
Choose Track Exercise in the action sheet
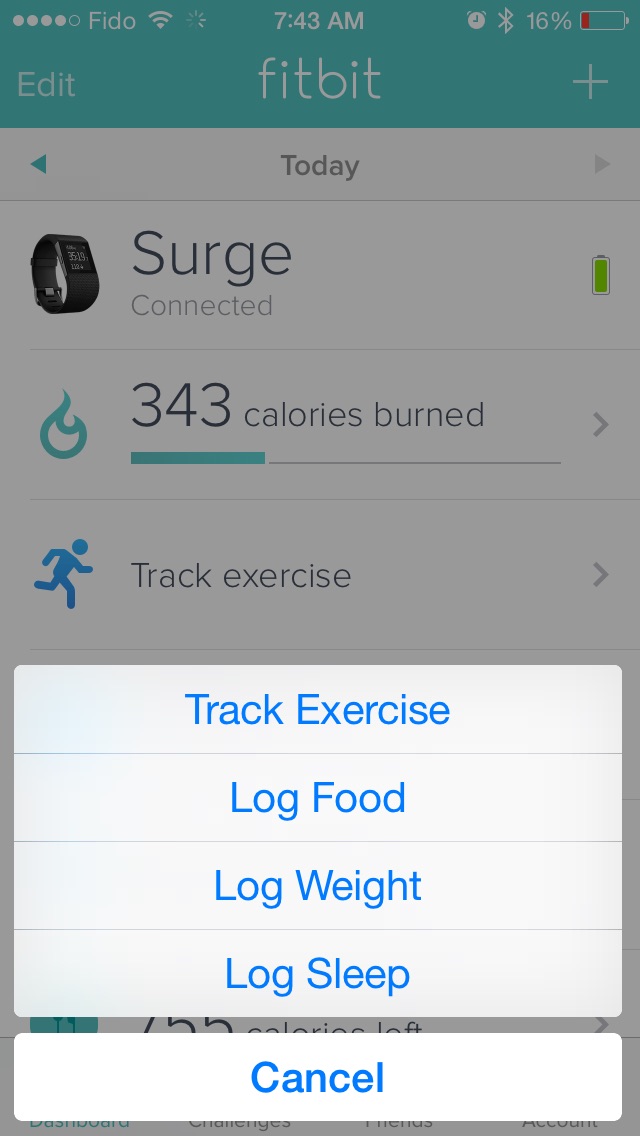[x=318, y=710]
